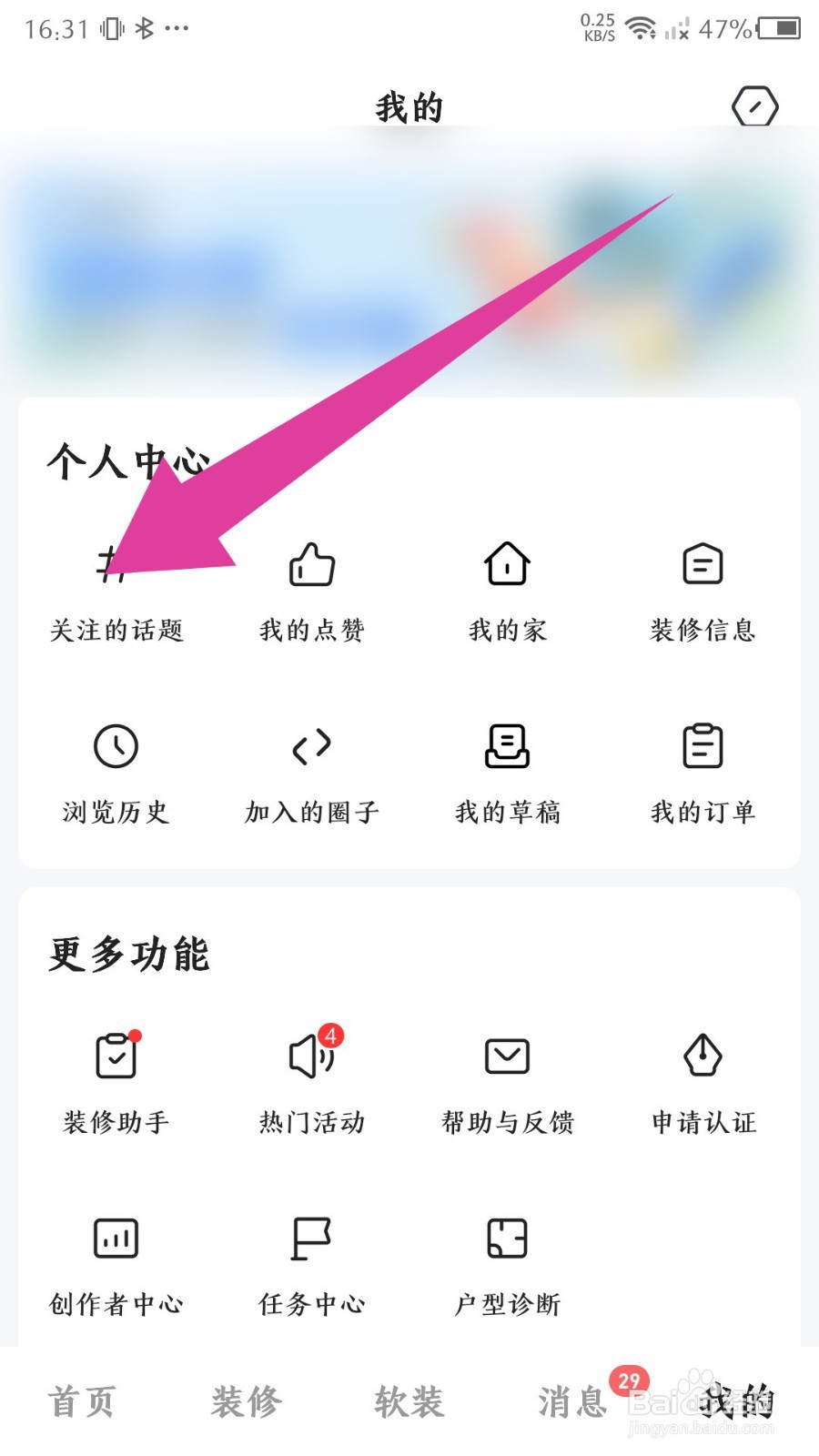The image size is (819, 1456).
Task: Open 消息 tab with badge 29
Action: [x=573, y=1401]
